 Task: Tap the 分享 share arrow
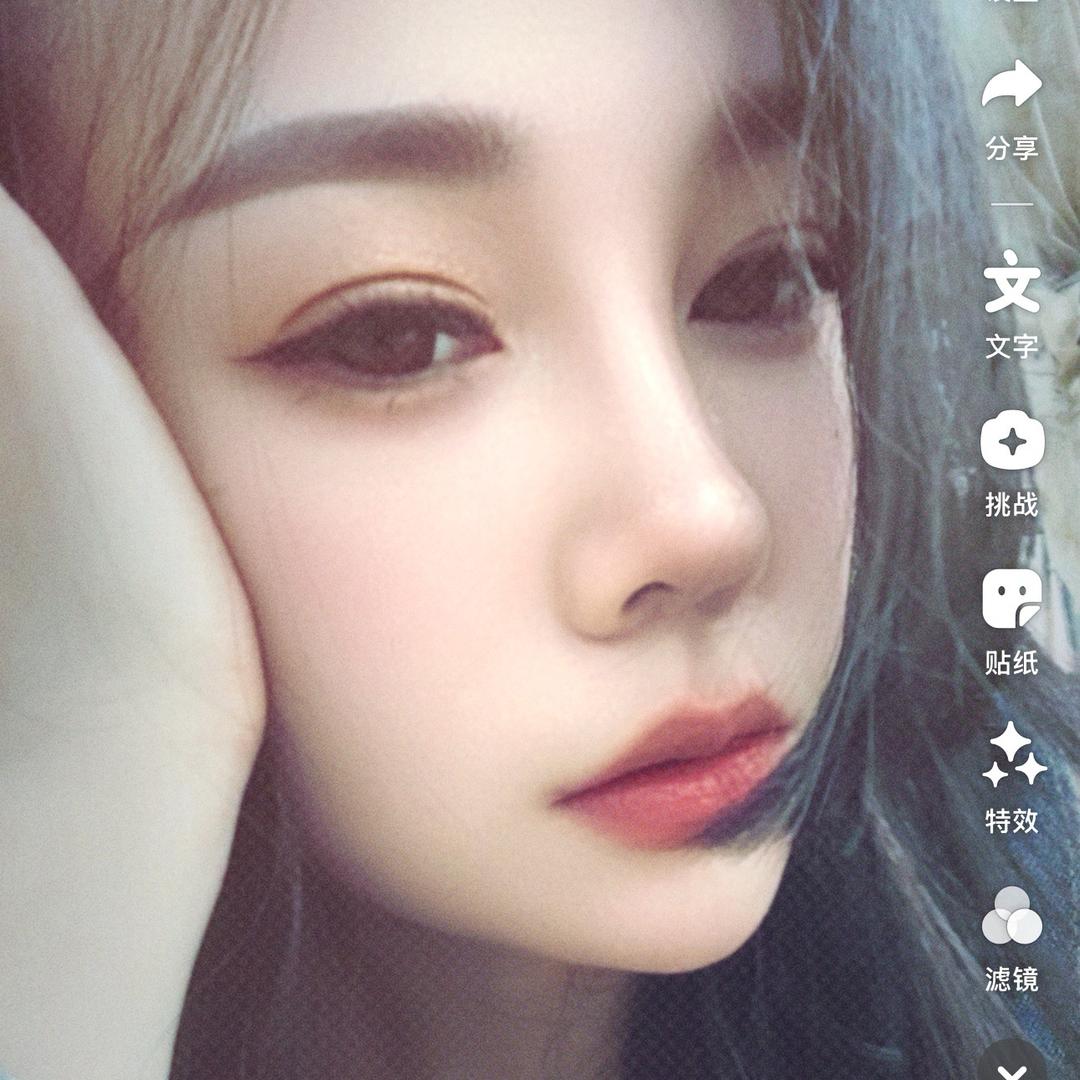pyautogui.click(x=1012, y=86)
